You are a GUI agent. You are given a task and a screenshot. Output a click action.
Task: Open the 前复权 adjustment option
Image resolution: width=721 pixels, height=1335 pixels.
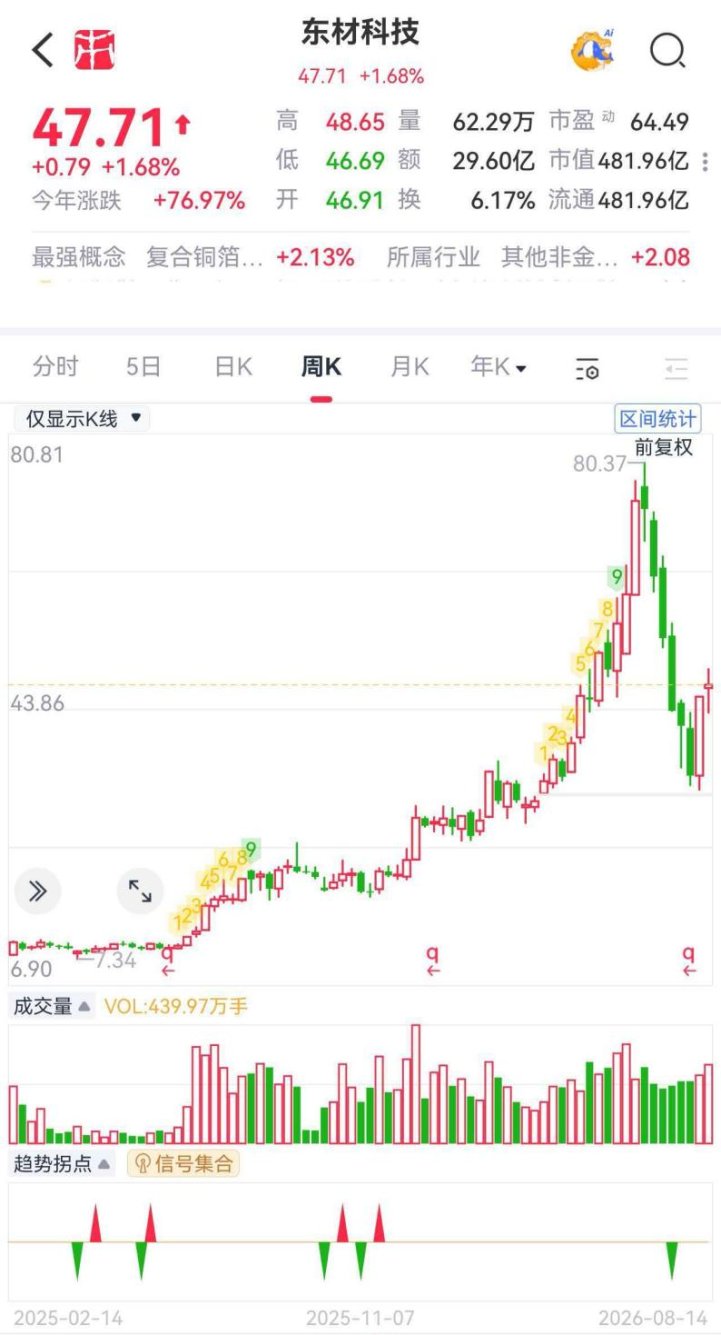663,447
